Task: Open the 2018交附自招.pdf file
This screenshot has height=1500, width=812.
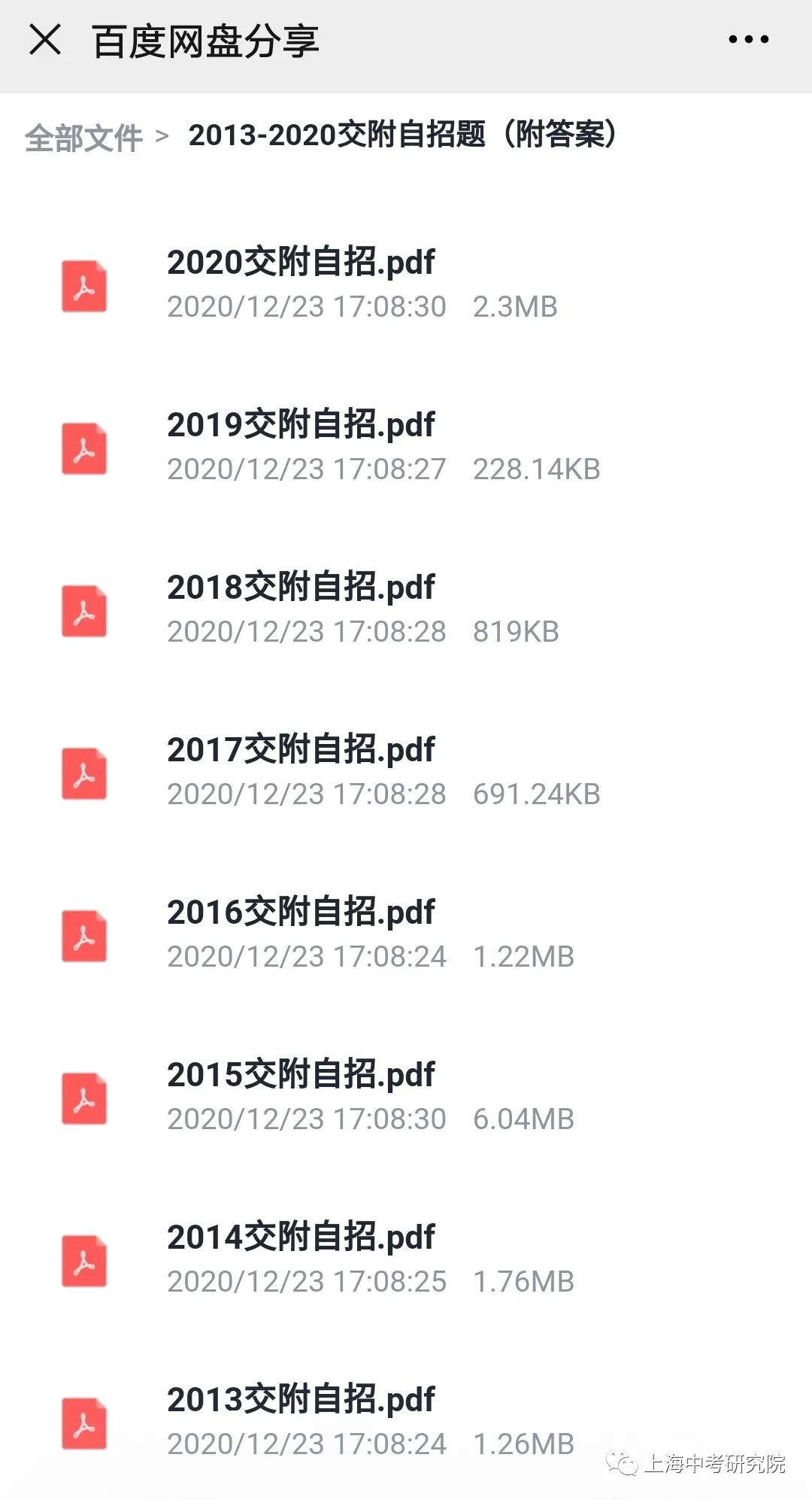Action: 301,587
